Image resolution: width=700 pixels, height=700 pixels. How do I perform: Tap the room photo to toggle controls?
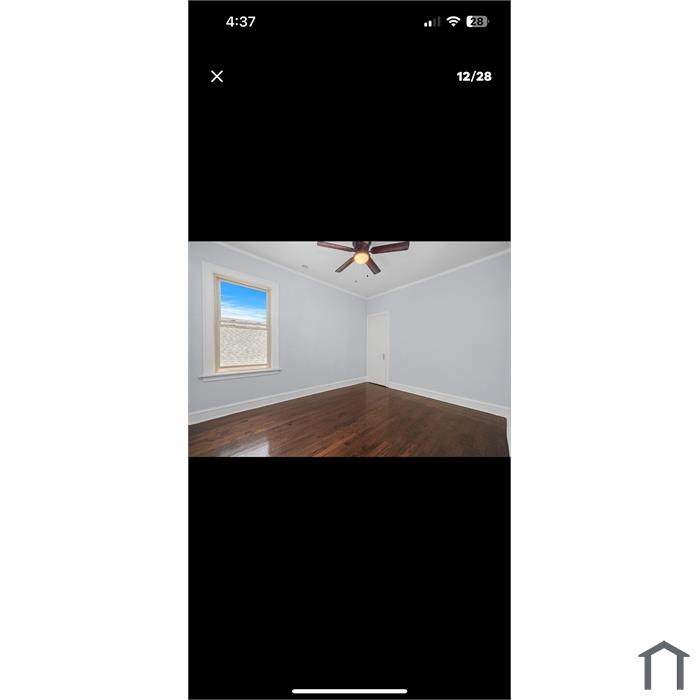pos(349,349)
